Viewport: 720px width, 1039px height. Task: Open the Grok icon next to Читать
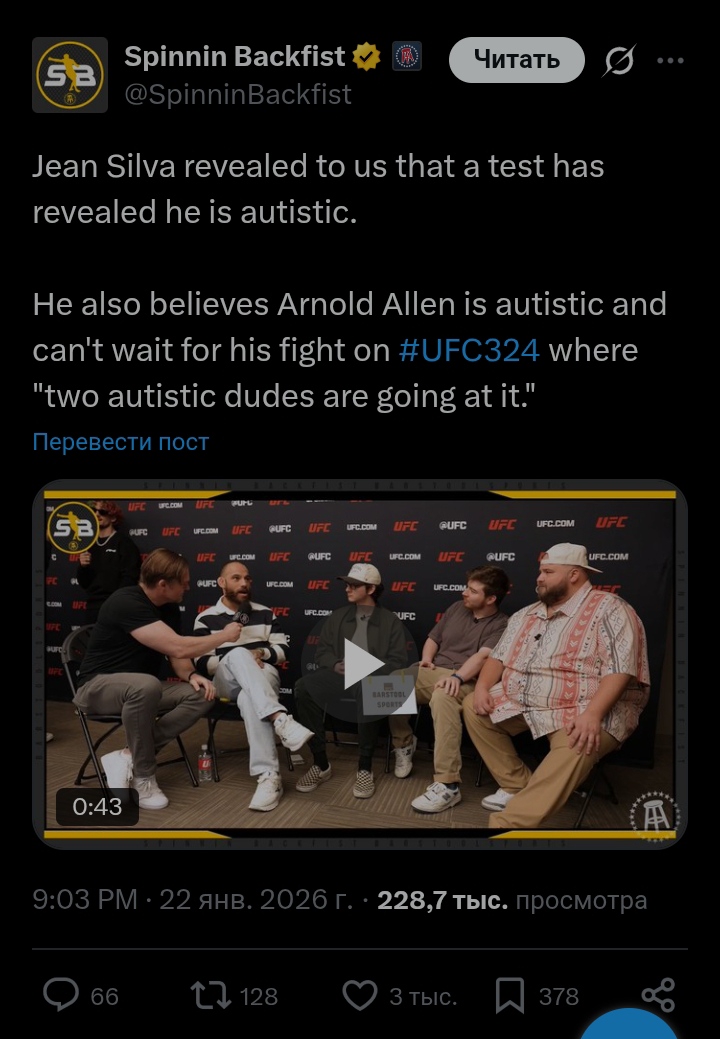coord(619,61)
